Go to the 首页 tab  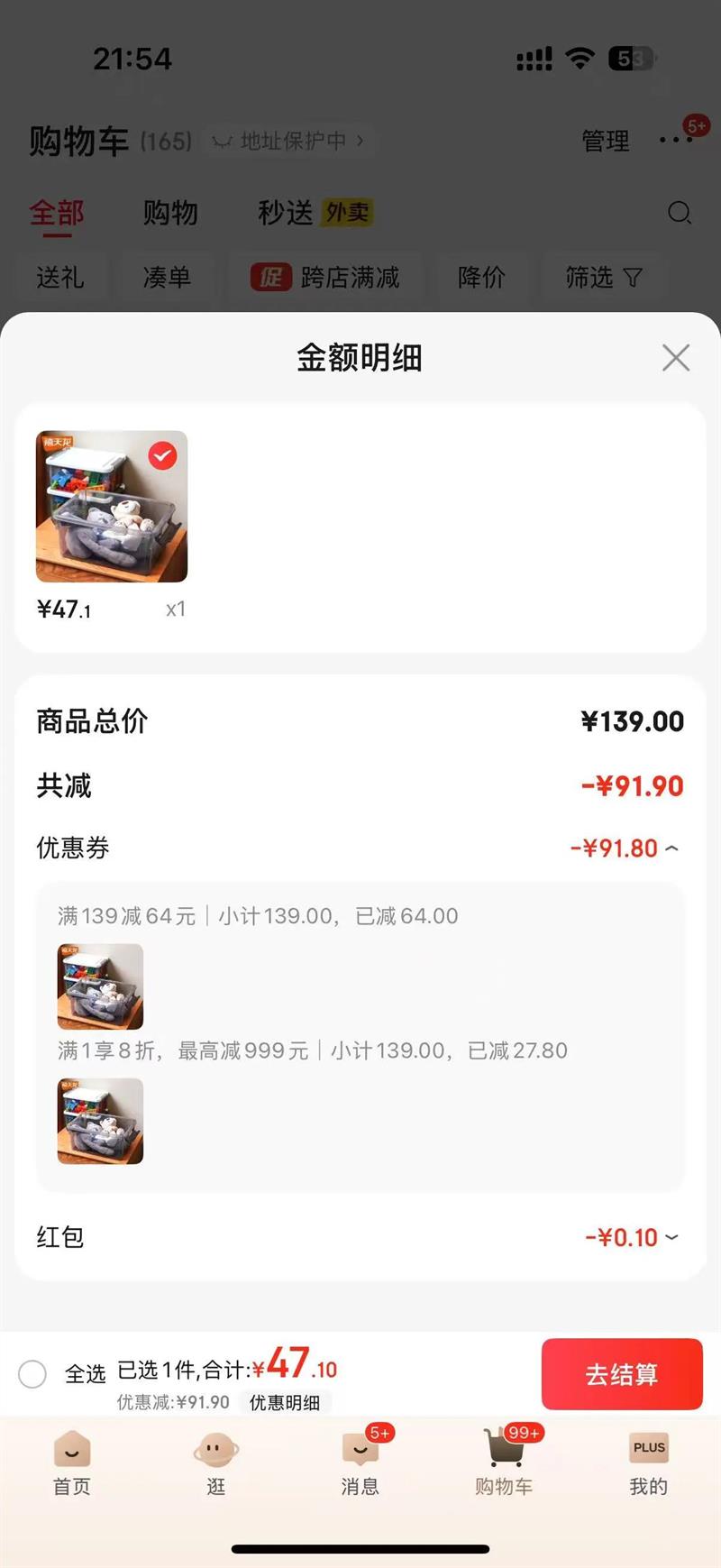(72, 1464)
